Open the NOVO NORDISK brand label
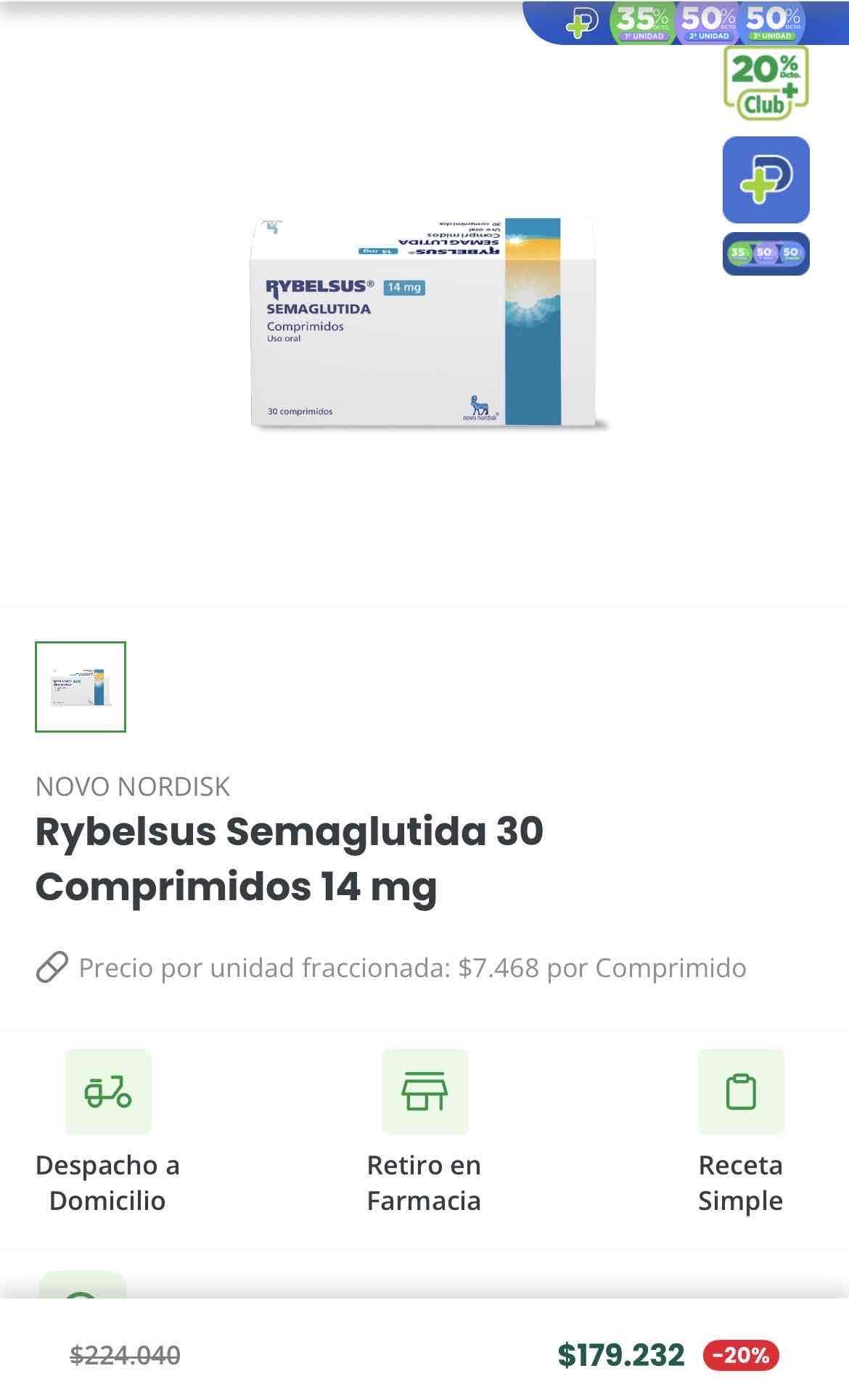 tap(133, 788)
